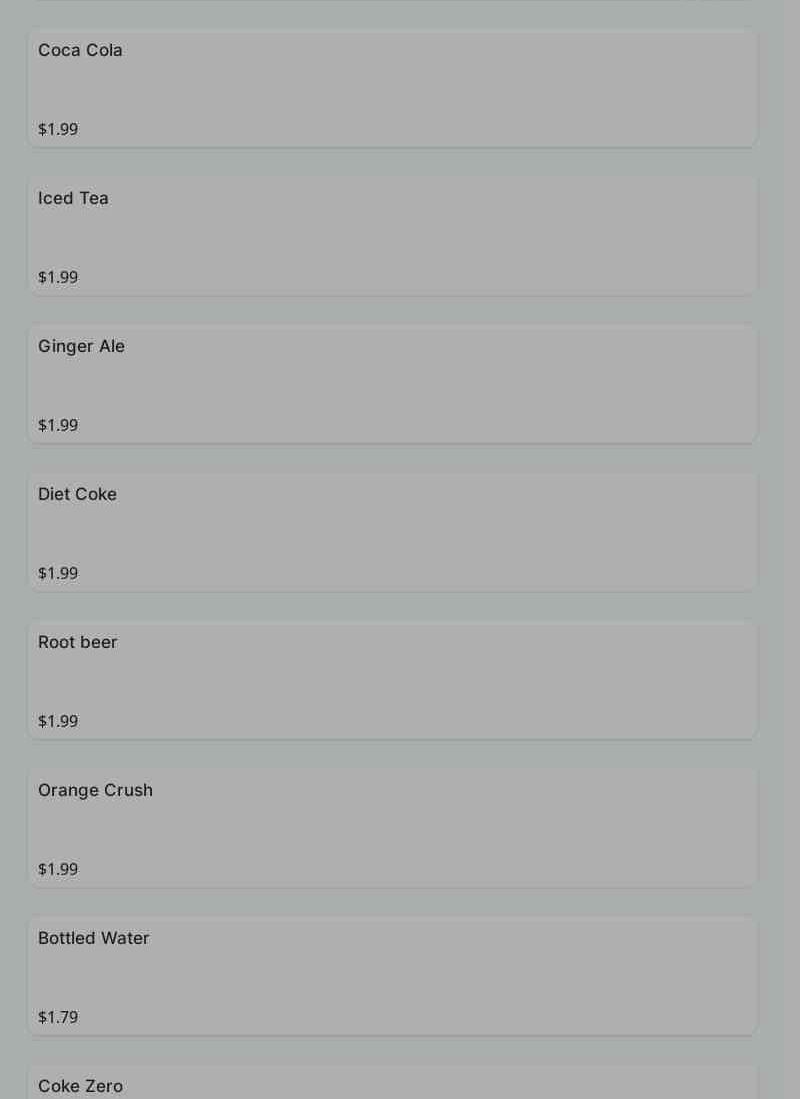
Task: Open the Root beer item
Action: 392,680
